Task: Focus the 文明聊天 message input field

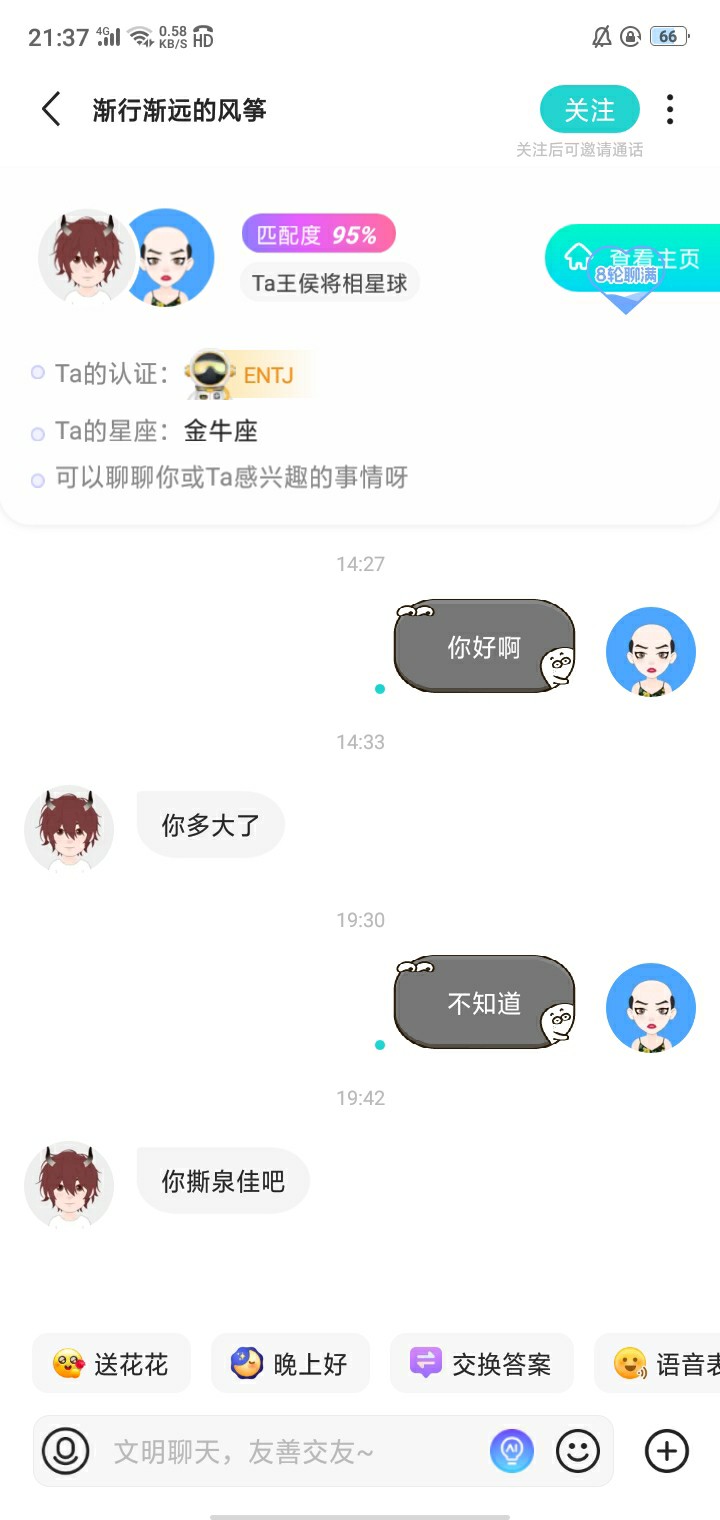Action: (290, 1451)
